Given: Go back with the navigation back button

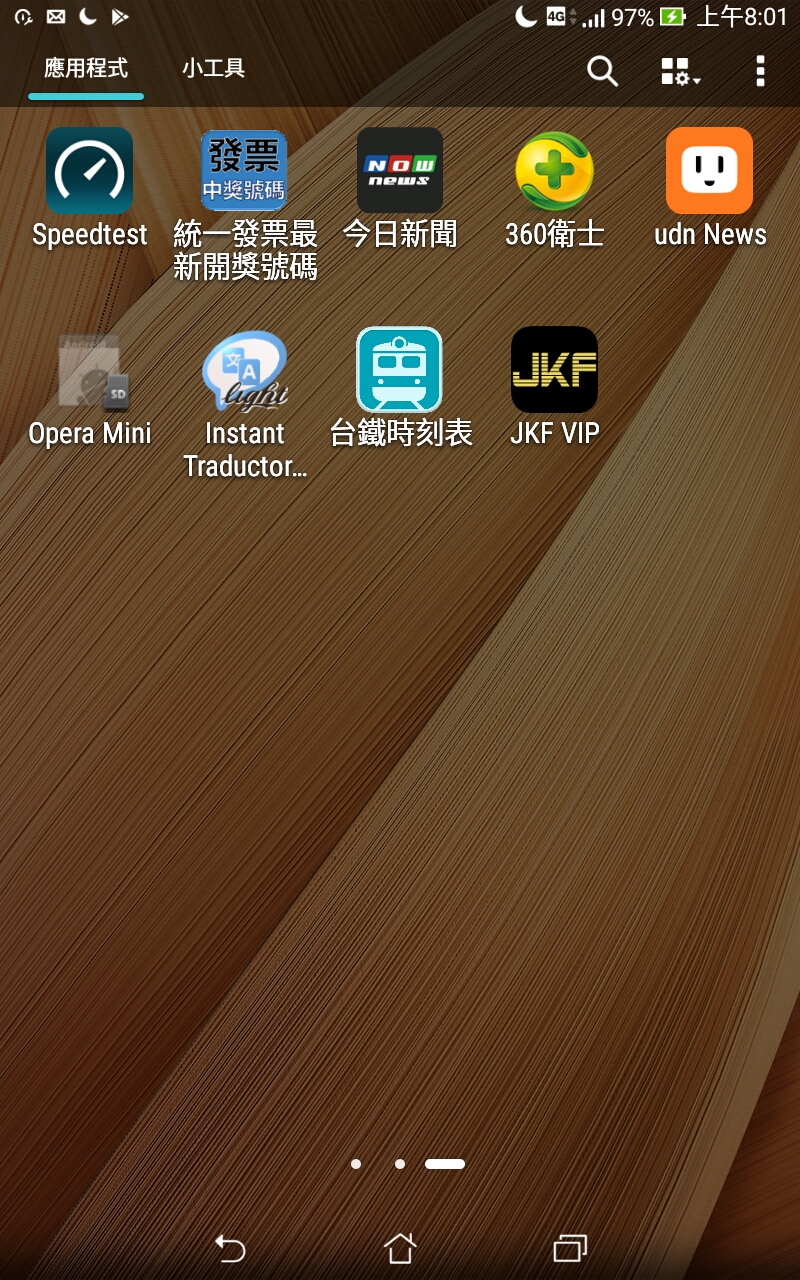Looking at the screenshot, I should [x=230, y=1247].
